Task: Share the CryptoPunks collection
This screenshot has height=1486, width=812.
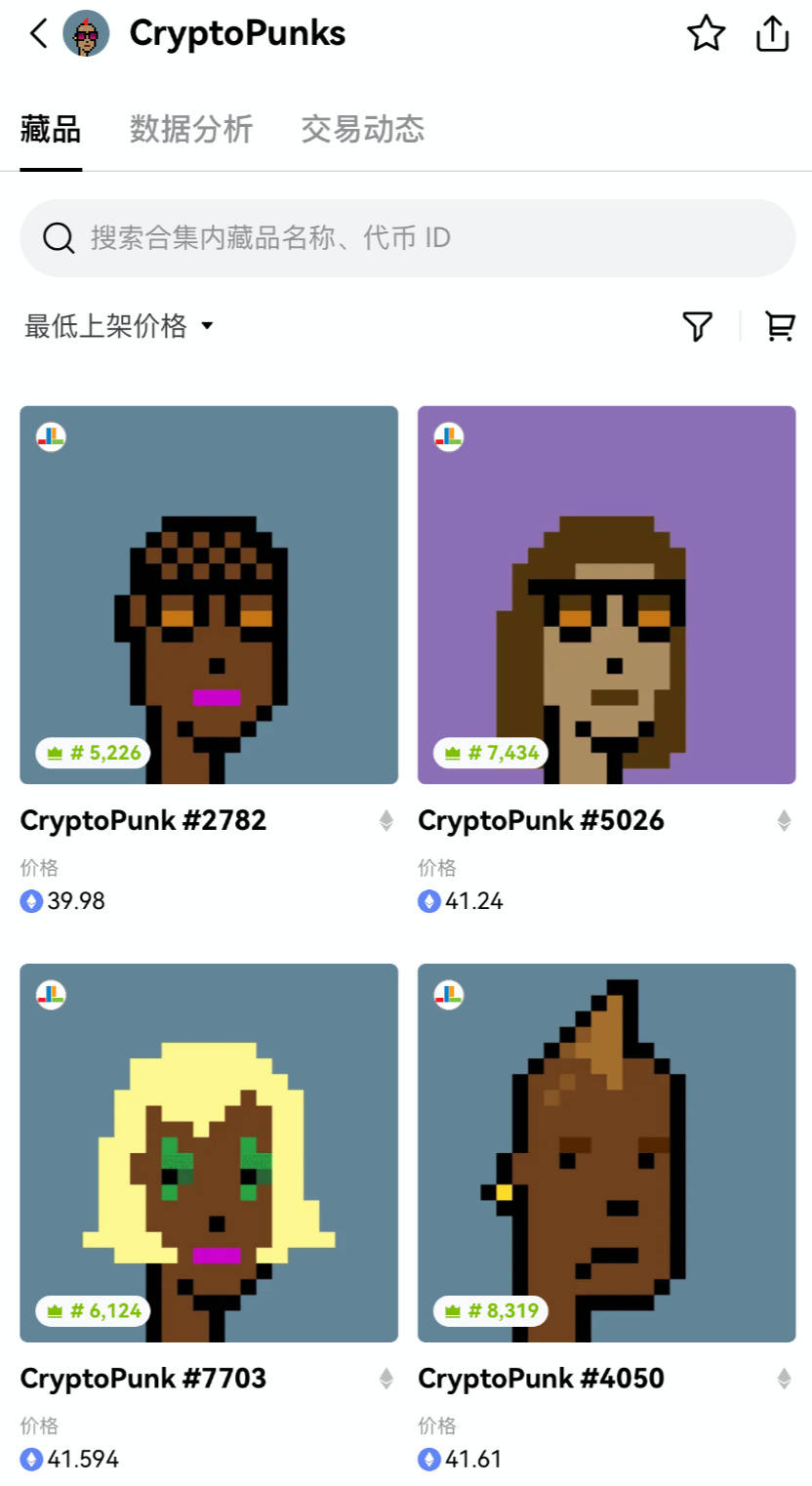Action: [772, 34]
